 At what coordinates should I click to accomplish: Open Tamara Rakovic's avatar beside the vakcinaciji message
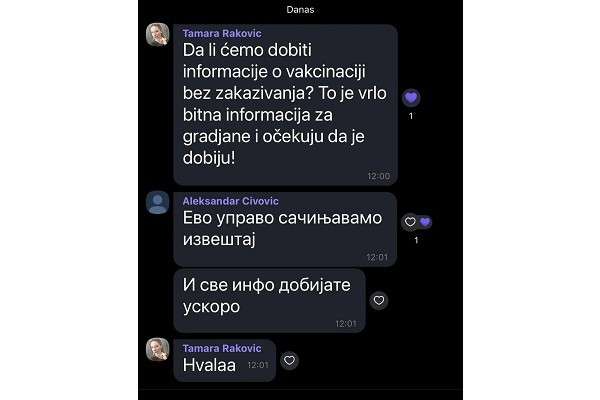[158, 36]
